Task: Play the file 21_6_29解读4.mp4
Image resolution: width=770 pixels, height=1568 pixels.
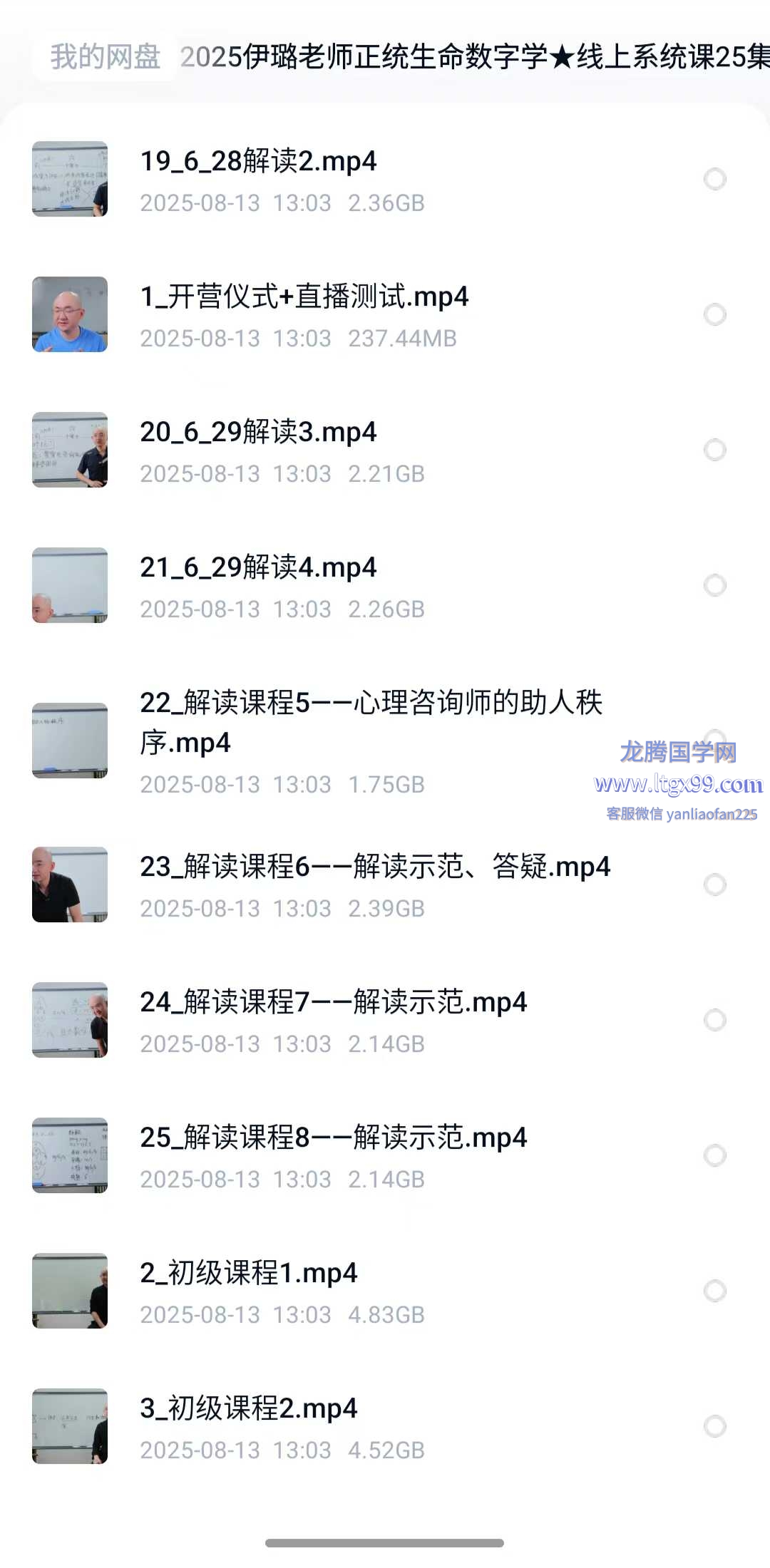Action: click(258, 568)
